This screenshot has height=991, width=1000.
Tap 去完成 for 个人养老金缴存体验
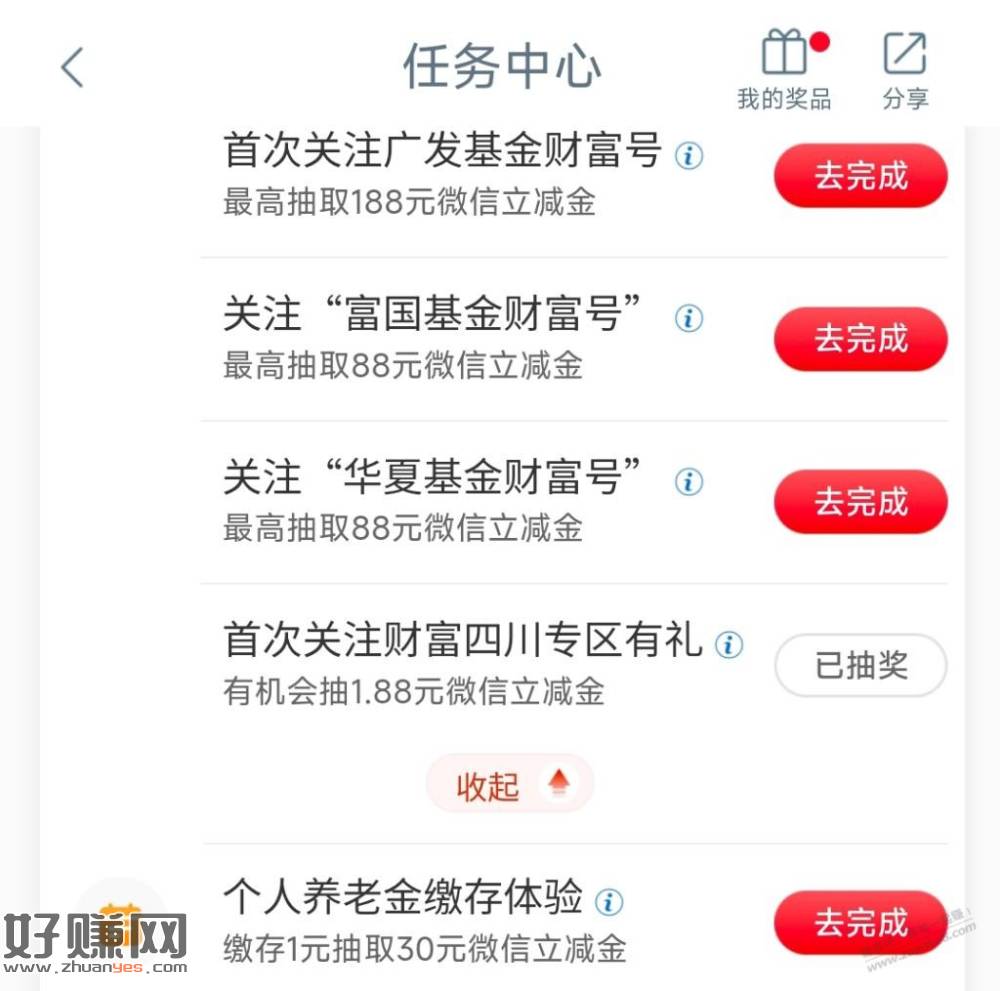click(860, 922)
